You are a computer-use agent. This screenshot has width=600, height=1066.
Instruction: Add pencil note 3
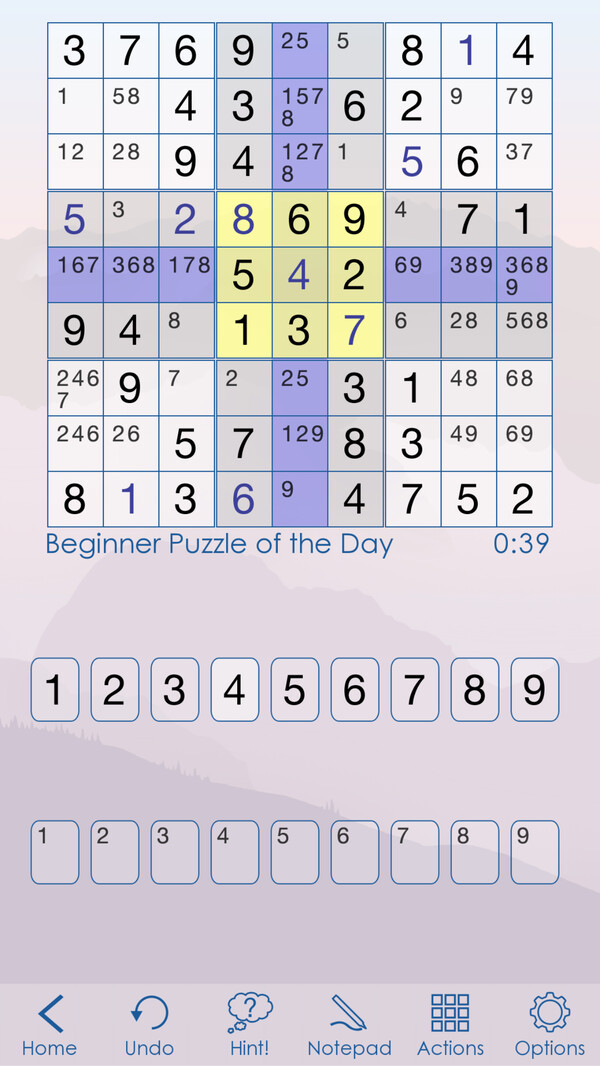pyautogui.click(x=175, y=852)
